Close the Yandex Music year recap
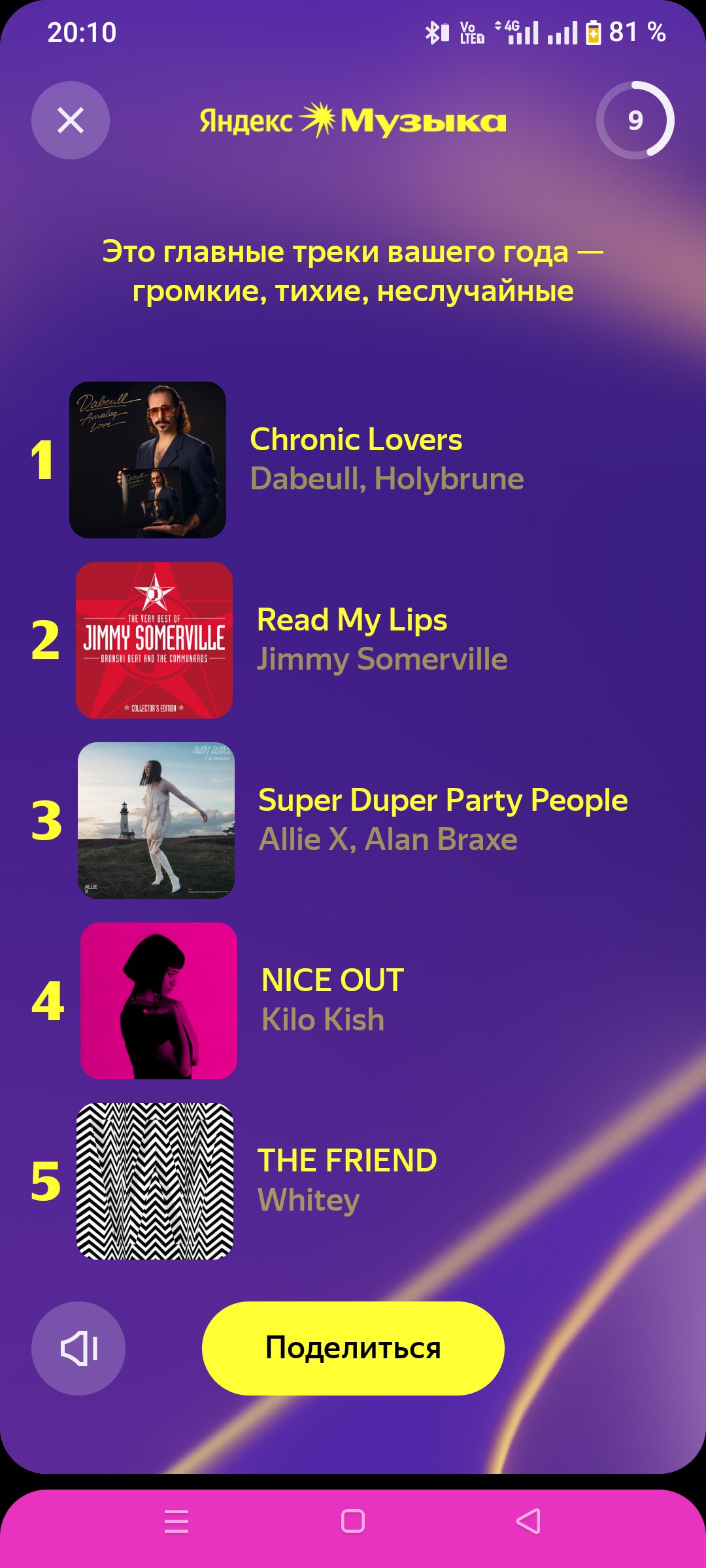 pos(71,120)
